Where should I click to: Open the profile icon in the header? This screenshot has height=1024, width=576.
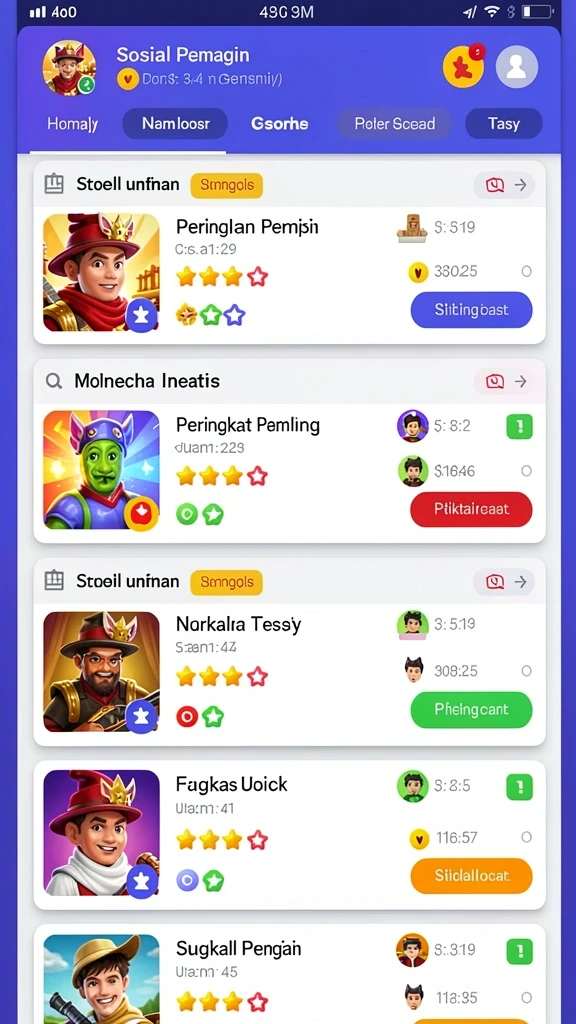[517, 67]
